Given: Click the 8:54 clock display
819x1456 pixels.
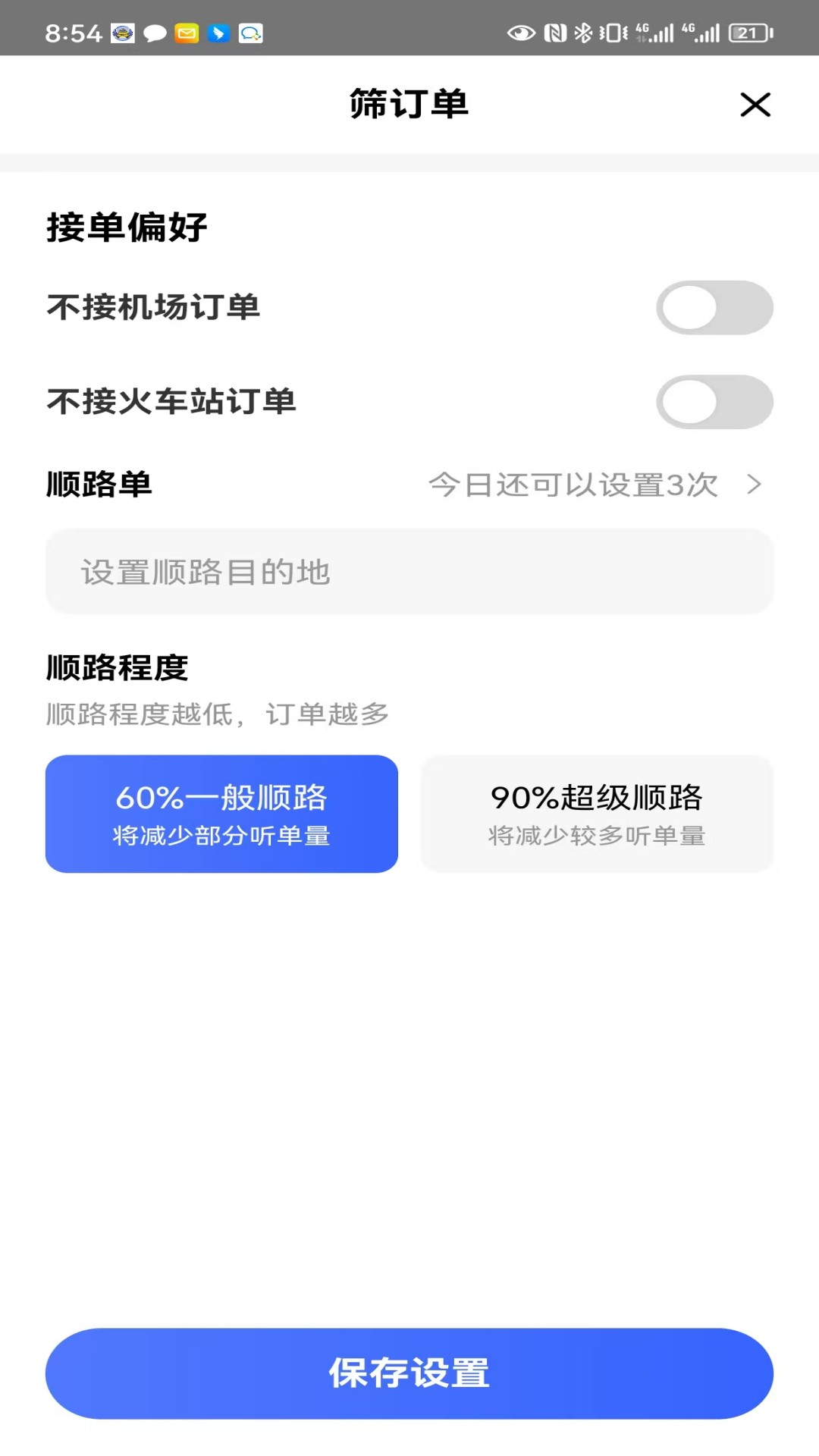Looking at the screenshot, I should click(73, 33).
